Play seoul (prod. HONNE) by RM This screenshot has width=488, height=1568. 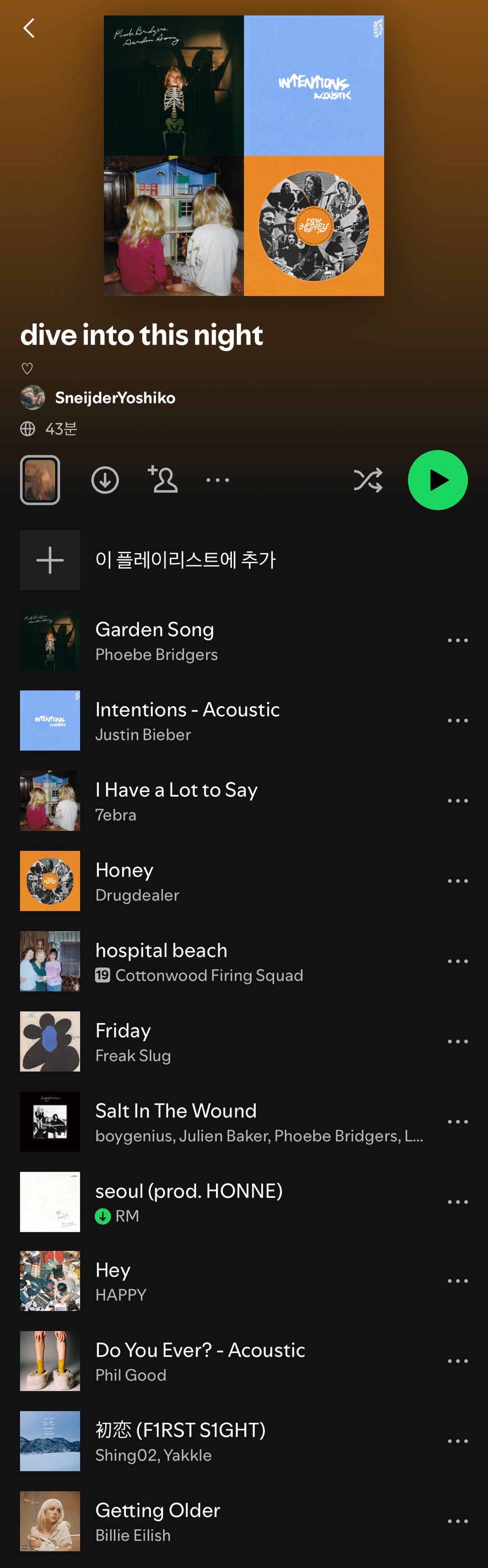click(x=188, y=1202)
